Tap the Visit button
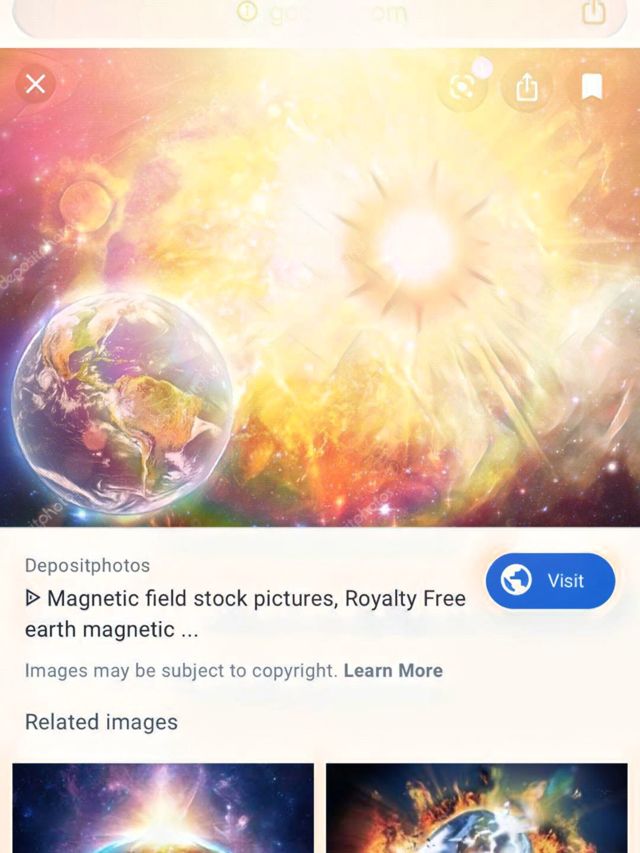 click(550, 581)
